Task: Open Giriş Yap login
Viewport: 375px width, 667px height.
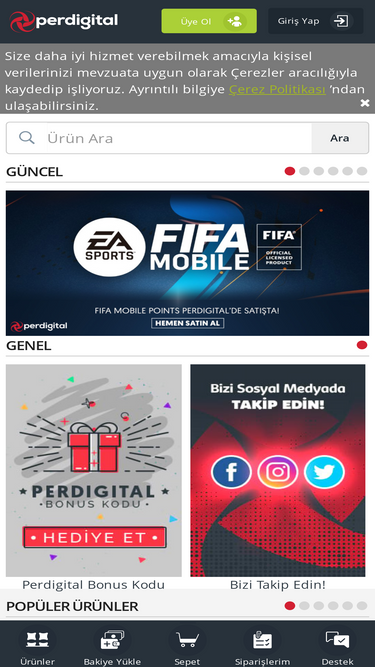Action: pyautogui.click(x=315, y=21)
